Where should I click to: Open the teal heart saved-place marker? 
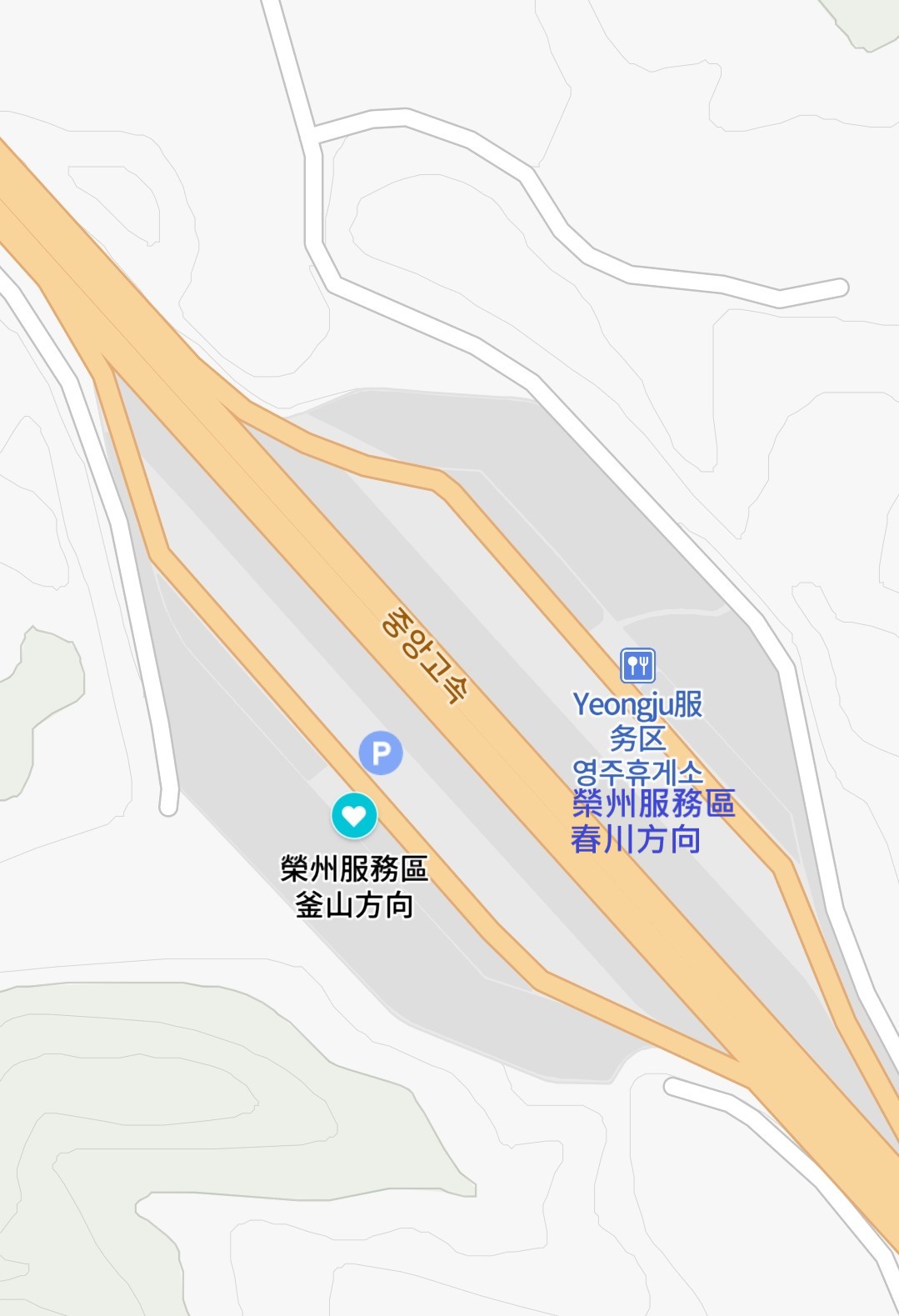(x=354, y=815)
